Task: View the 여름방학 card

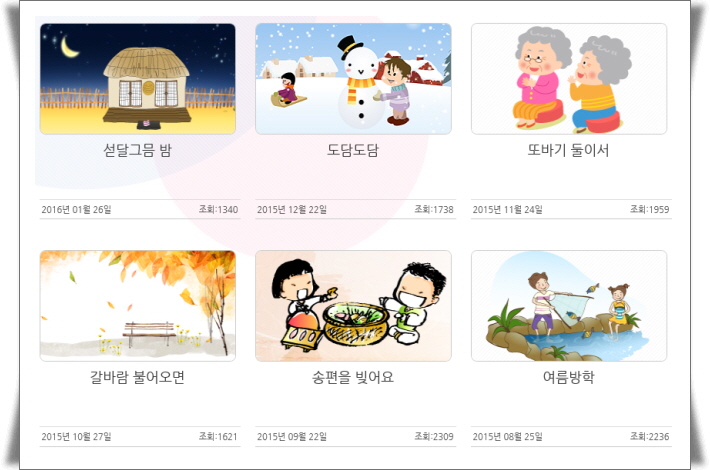Action: pyautogui.click(x=568, y=306)
